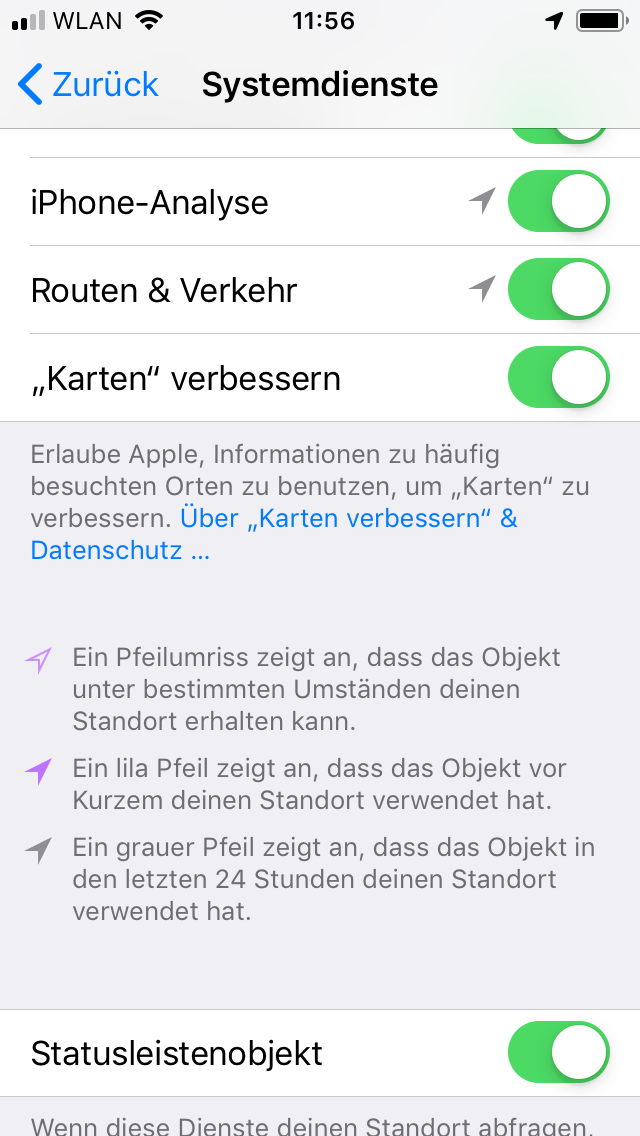Go back via the Zurück button
Screen dimensions: 640x1136
pos(89,85)
